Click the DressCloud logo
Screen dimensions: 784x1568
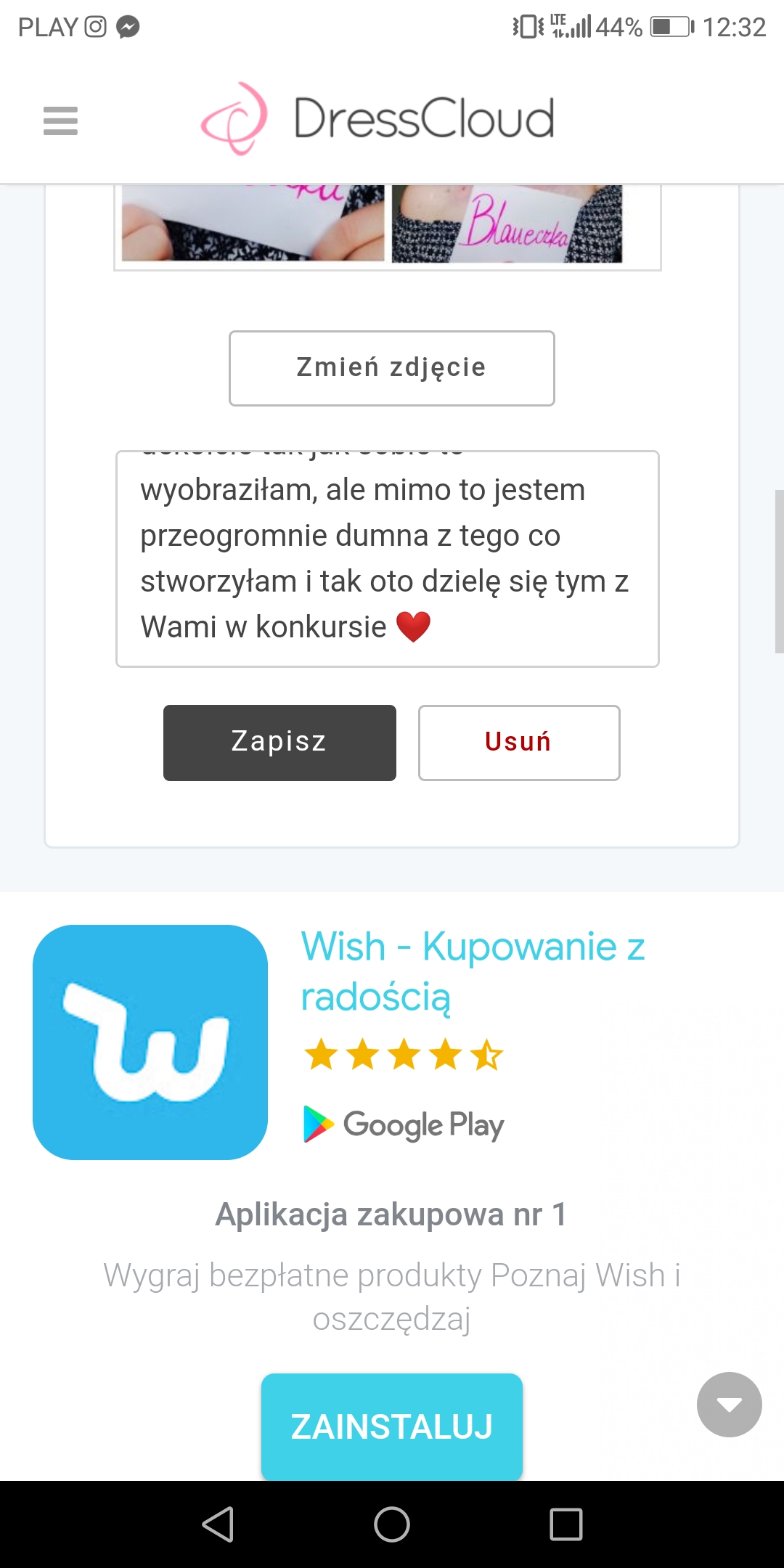click(377, 120)
